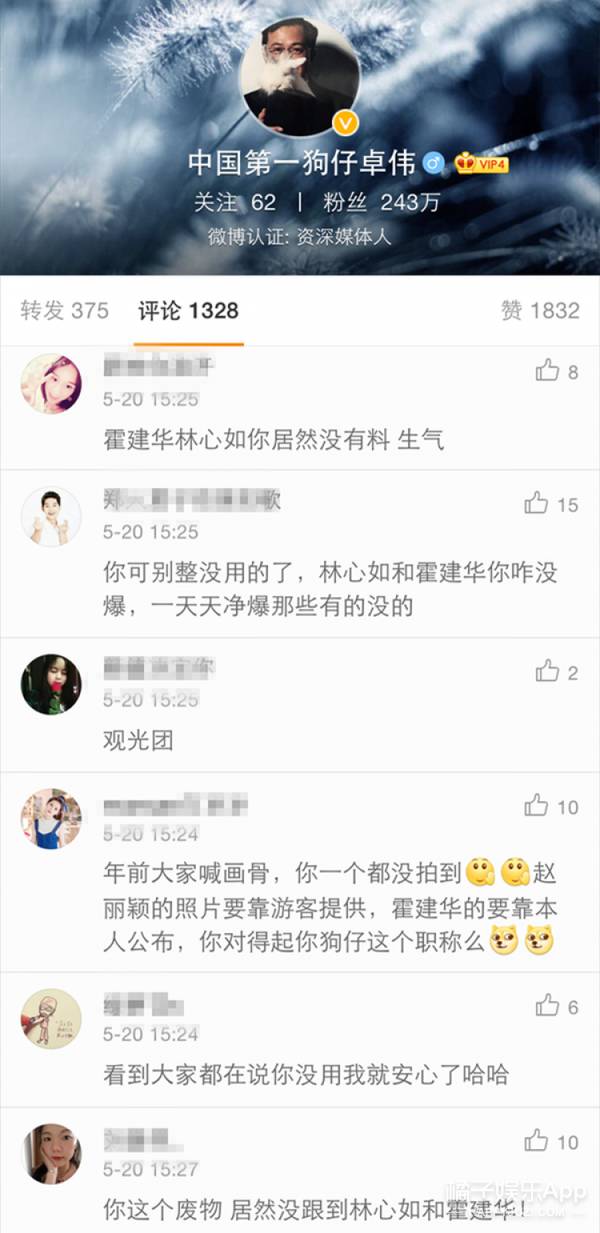The width and height of the screenshot is (600, 1233).
Task: Switch to the 赞 1832 tab
Action: (x=540, y=311)
